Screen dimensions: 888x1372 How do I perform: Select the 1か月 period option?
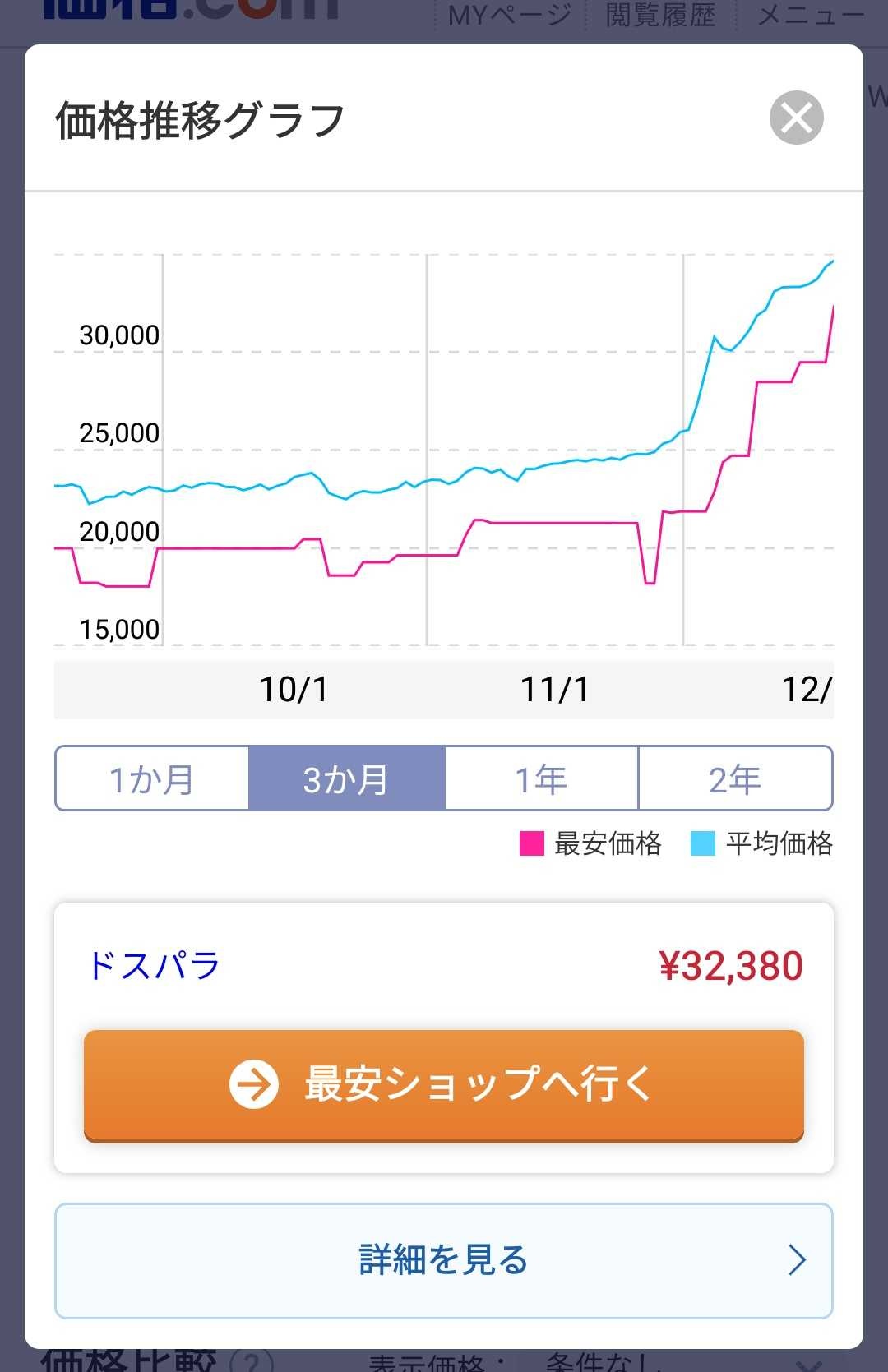click(x=151, y=778)
